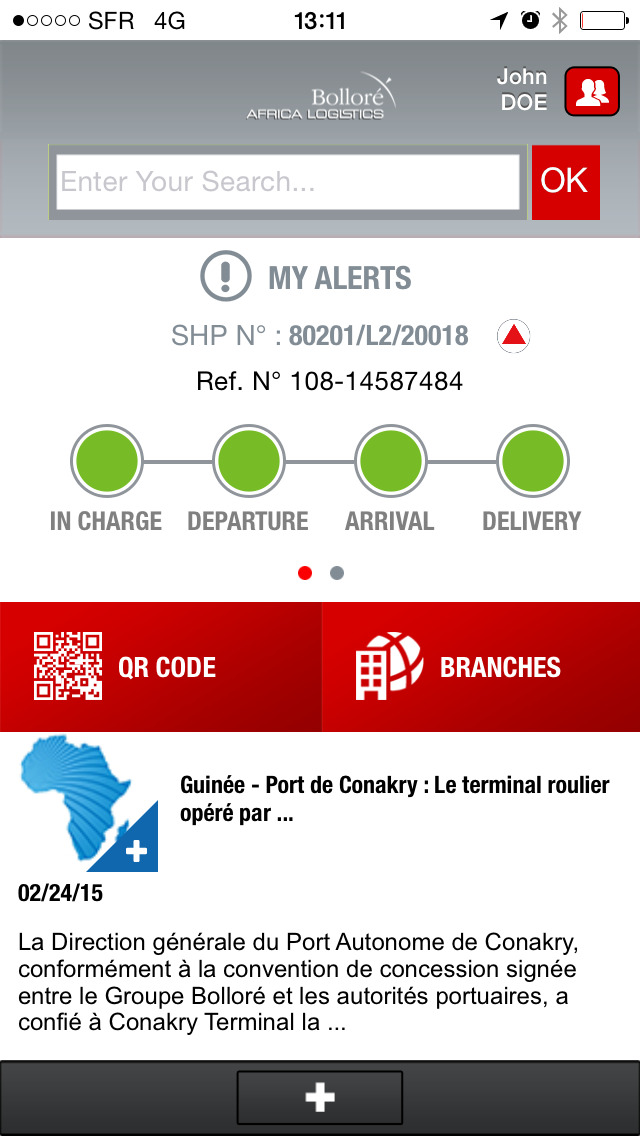
Task: Open shipment 80201/L2/20018 details
Action: click(378, 336)
